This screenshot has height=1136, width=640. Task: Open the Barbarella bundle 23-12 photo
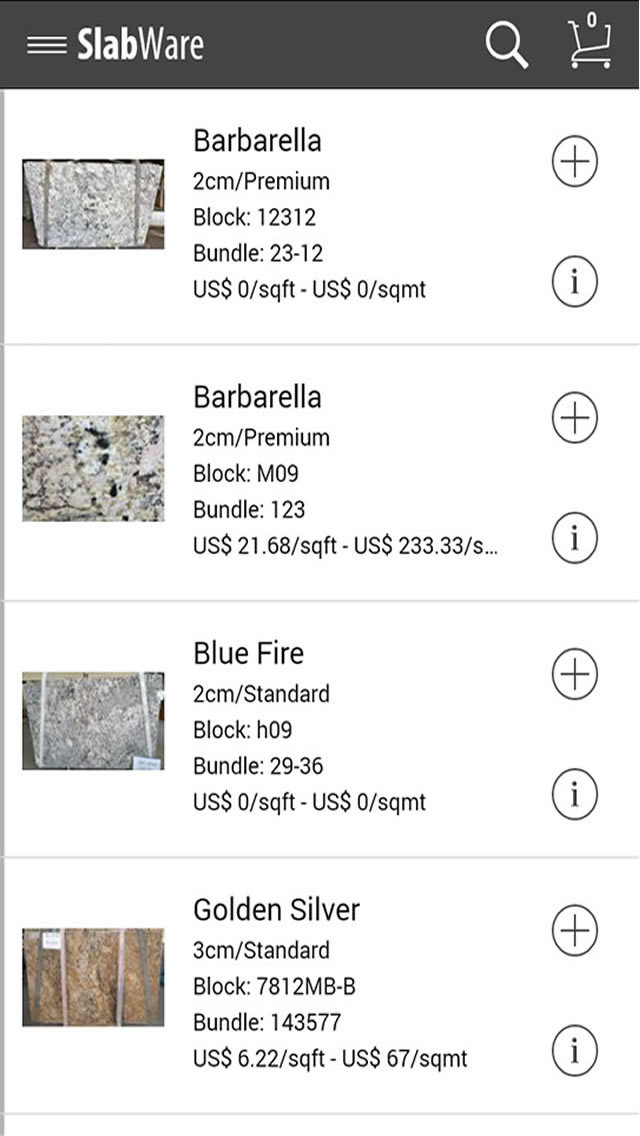coord(93,204)
